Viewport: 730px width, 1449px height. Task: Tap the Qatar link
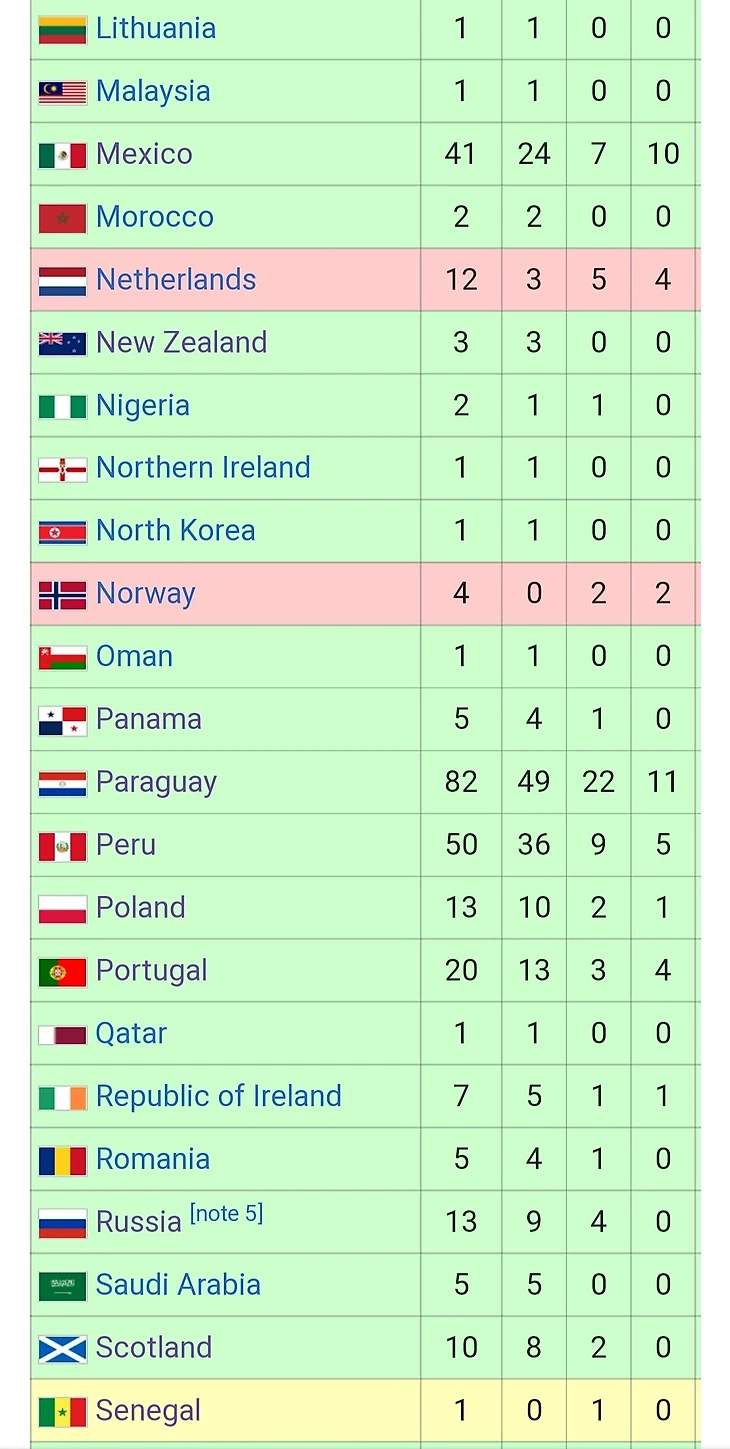131,1033
